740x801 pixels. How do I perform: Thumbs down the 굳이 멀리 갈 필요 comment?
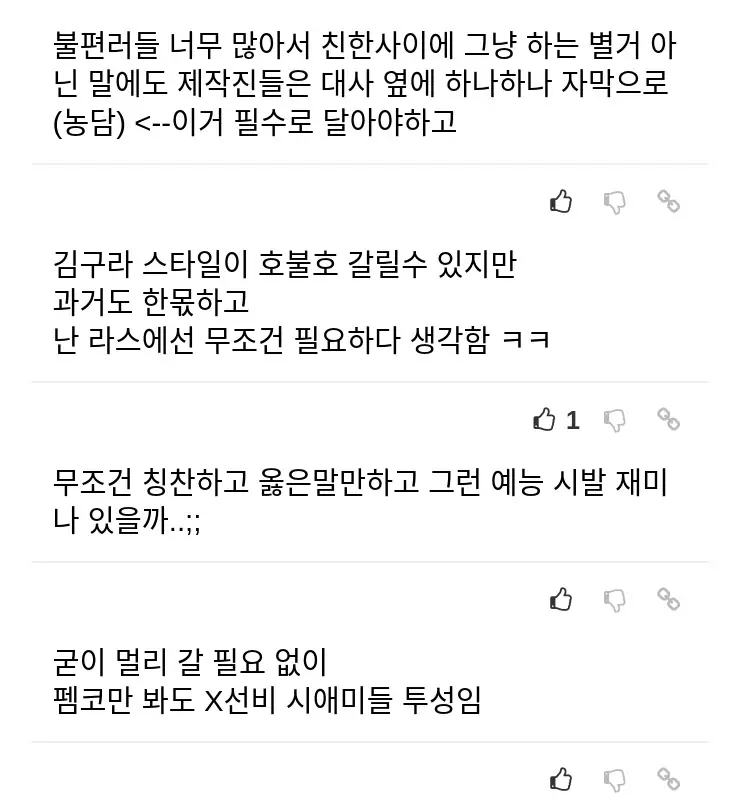coord(615,780)
